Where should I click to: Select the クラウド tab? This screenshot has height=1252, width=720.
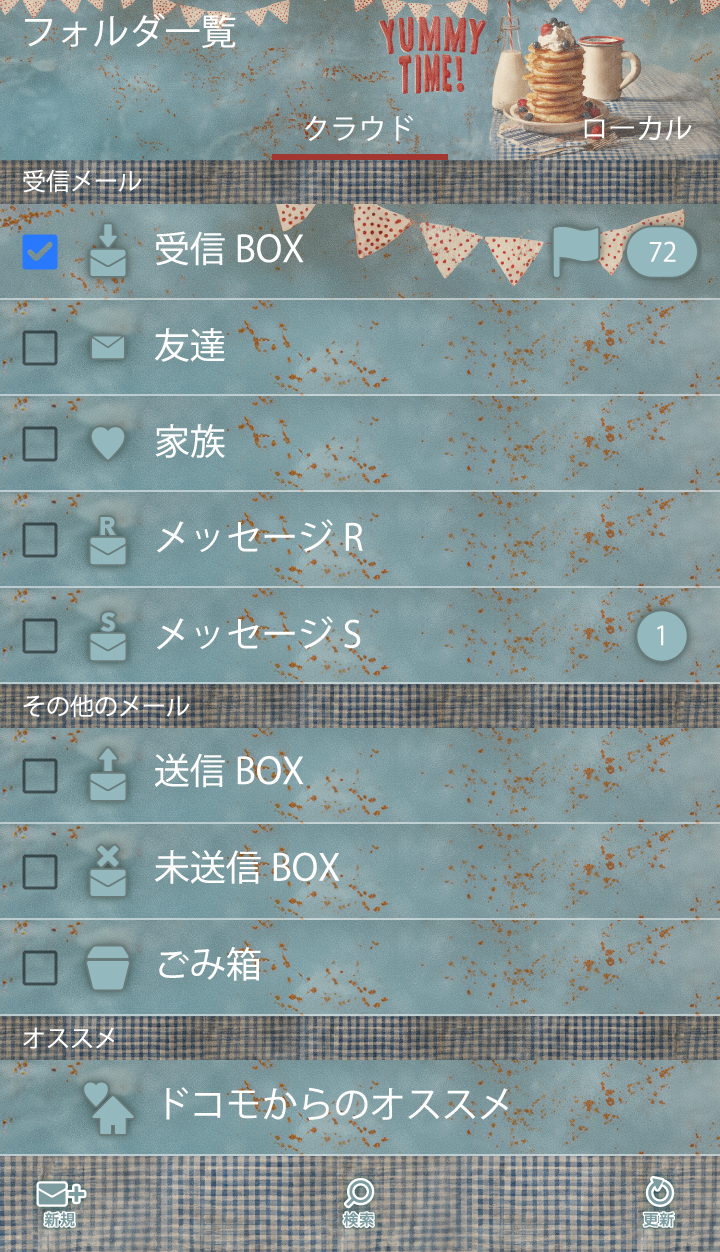(359, 128)
